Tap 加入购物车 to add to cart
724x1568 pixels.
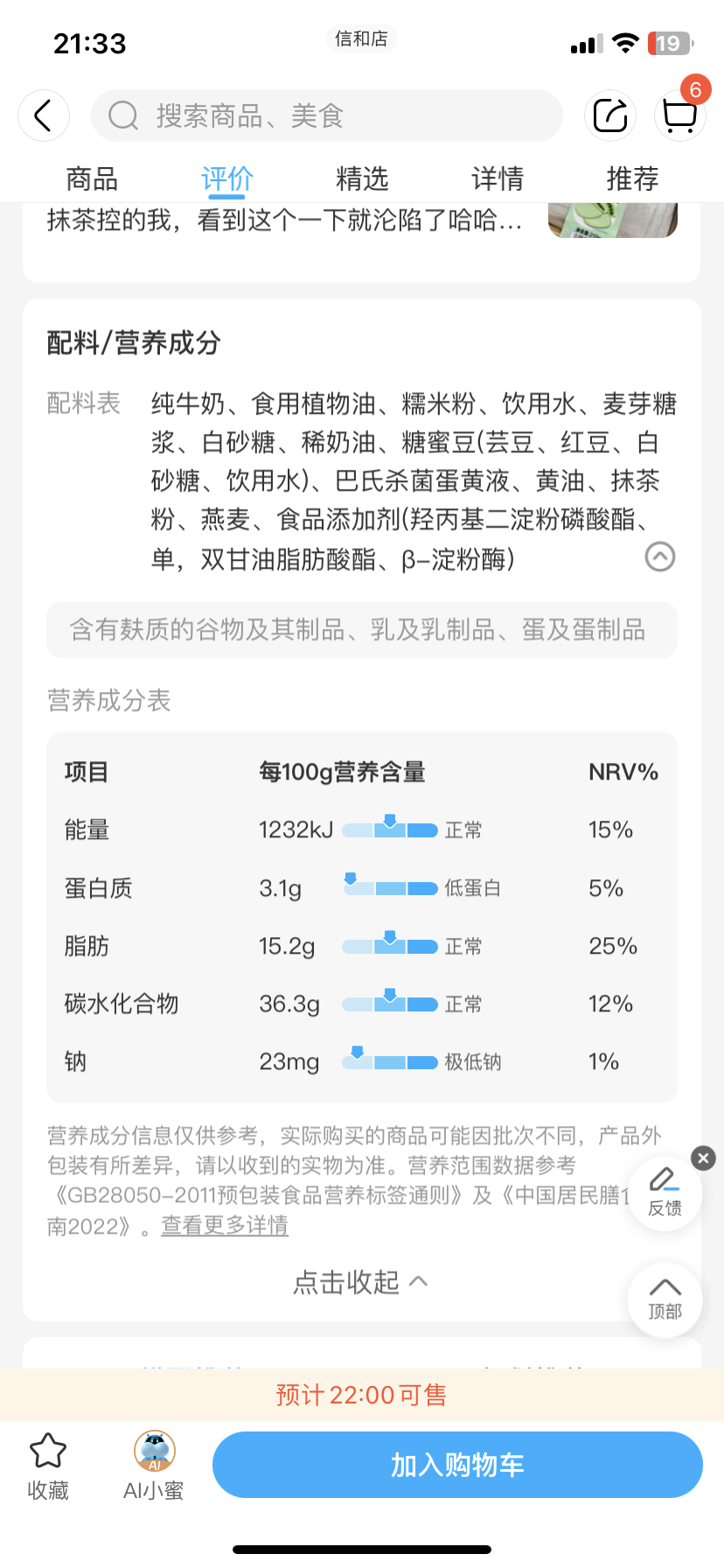(457, 1465)
